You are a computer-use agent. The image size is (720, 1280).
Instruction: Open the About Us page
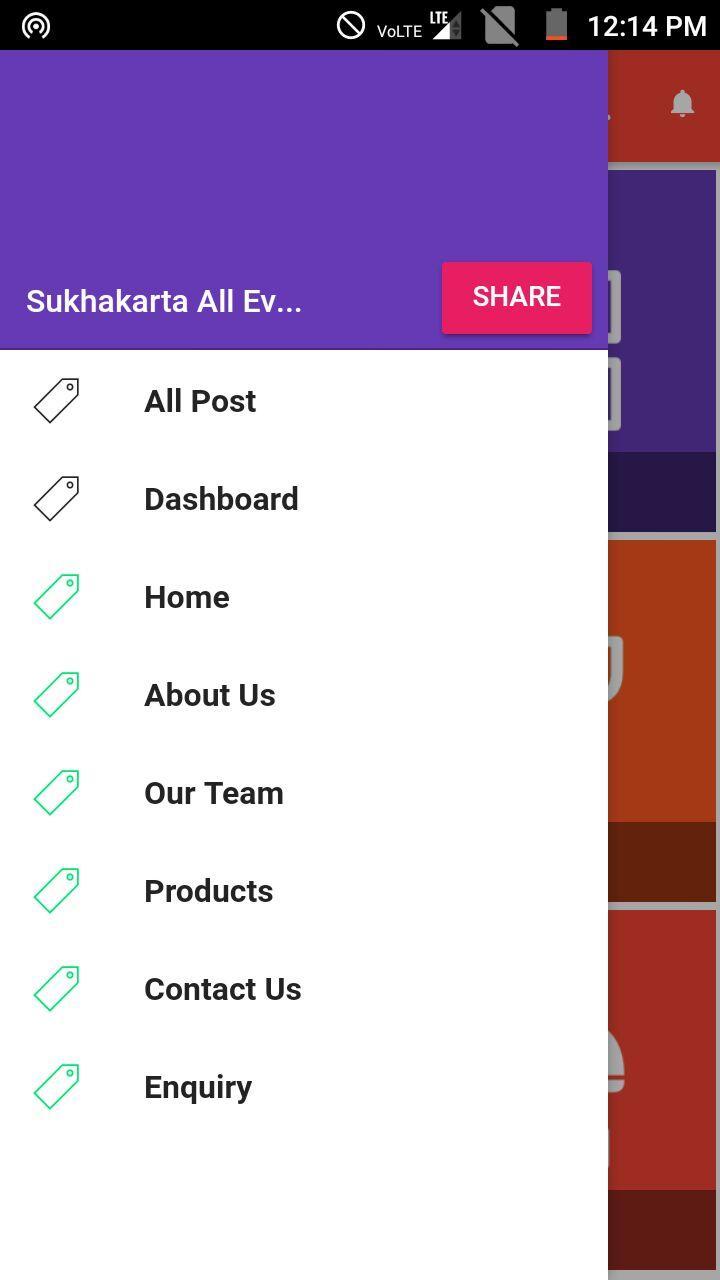210,694
